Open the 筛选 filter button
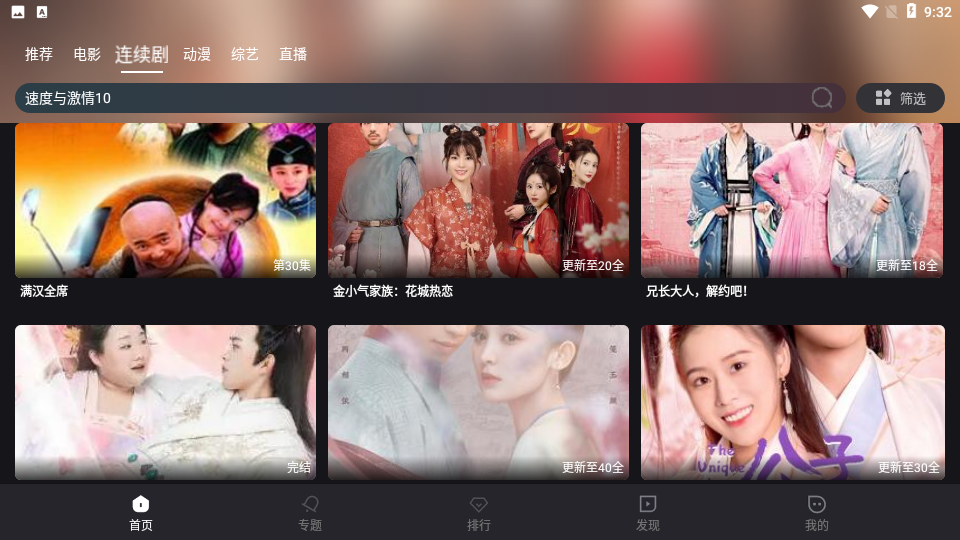Screen dimensions: 960x540 [900, 98]
